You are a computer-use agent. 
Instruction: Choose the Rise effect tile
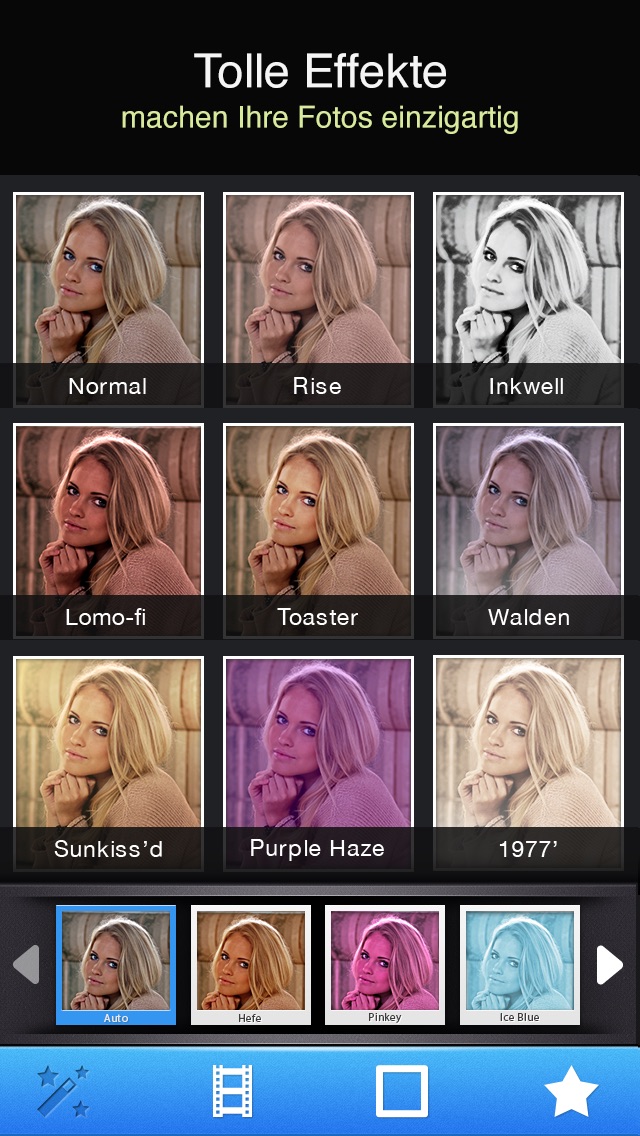pyautogui.click(x=318, y=299)
